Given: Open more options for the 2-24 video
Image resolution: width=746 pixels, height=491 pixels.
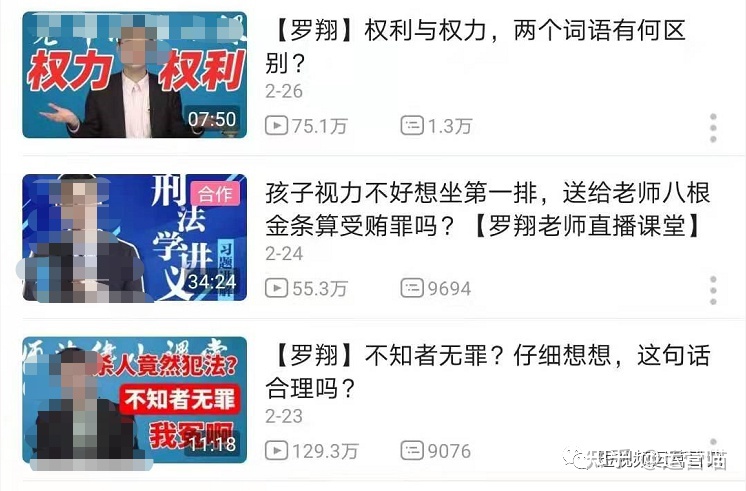Looking at the screenshot, I should 713,290.
